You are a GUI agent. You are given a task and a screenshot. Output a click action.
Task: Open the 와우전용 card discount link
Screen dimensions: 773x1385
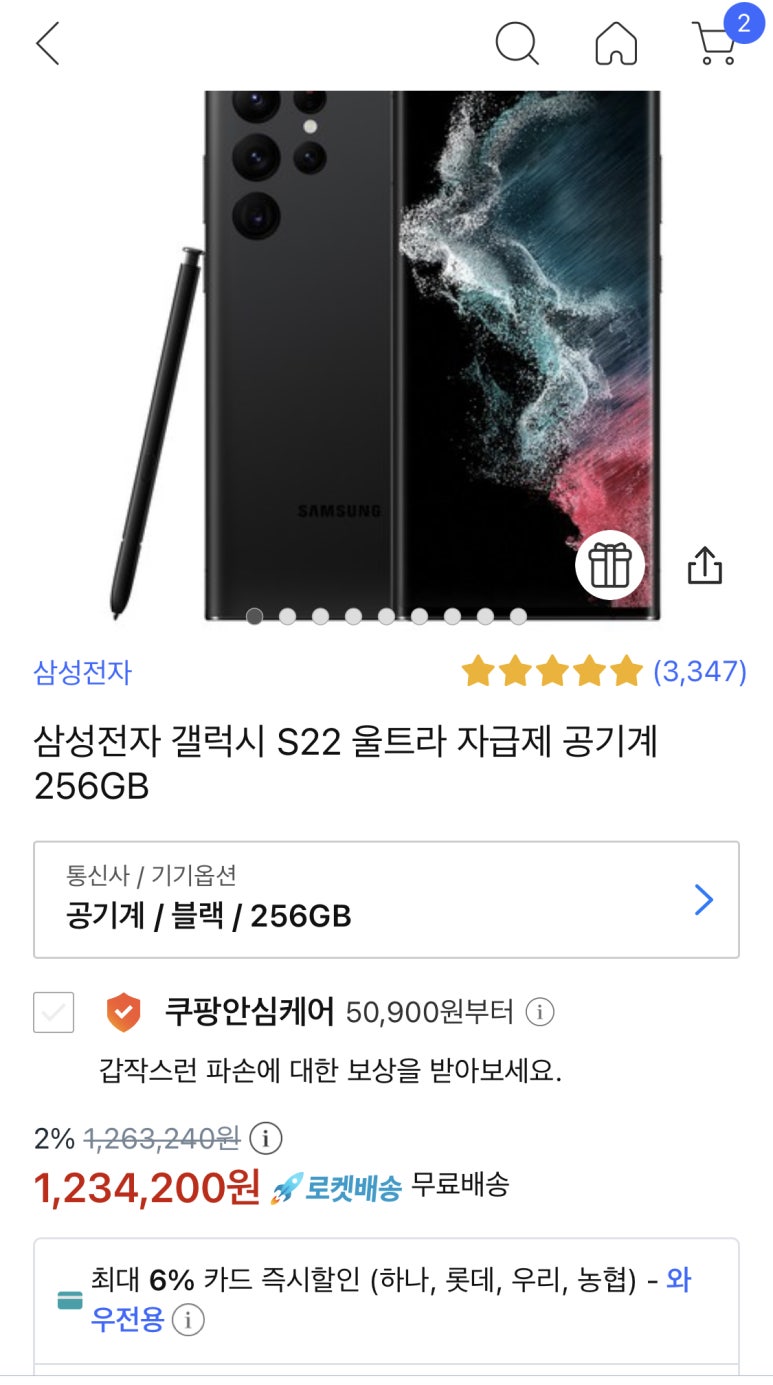127,1320
